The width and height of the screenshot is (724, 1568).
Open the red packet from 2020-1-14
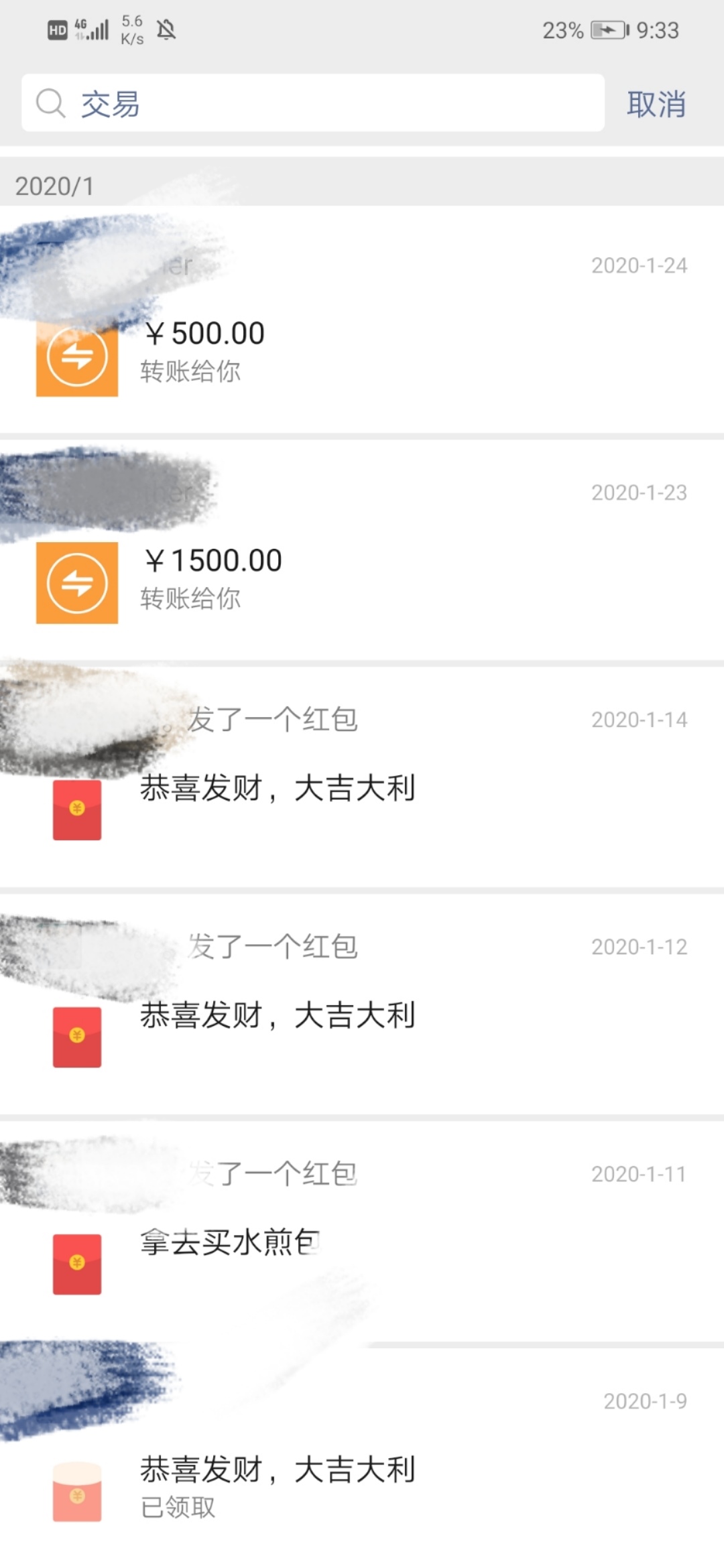click(x=362, y=777)
